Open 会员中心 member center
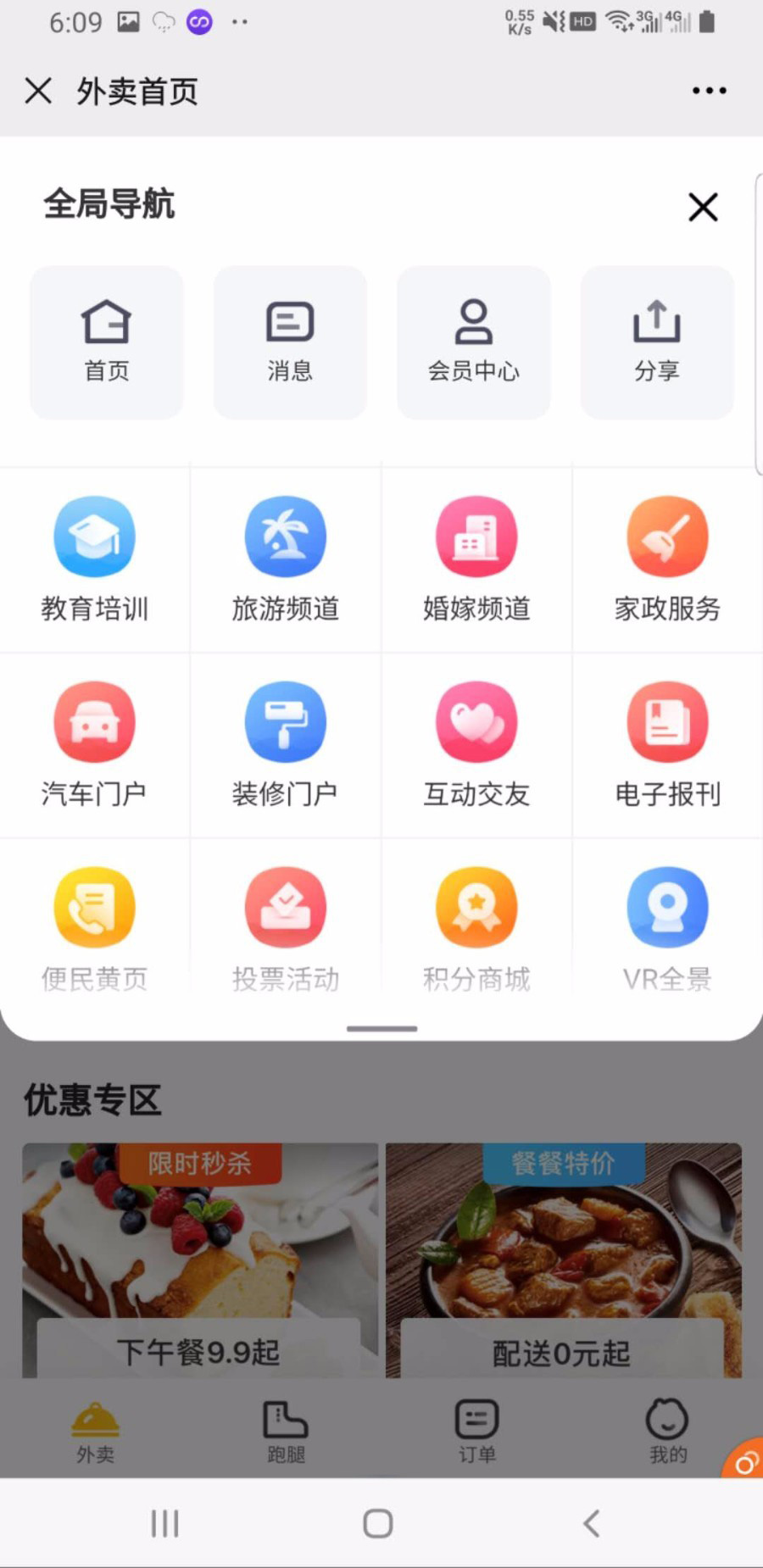763x1568 pixels. [474, 342]
